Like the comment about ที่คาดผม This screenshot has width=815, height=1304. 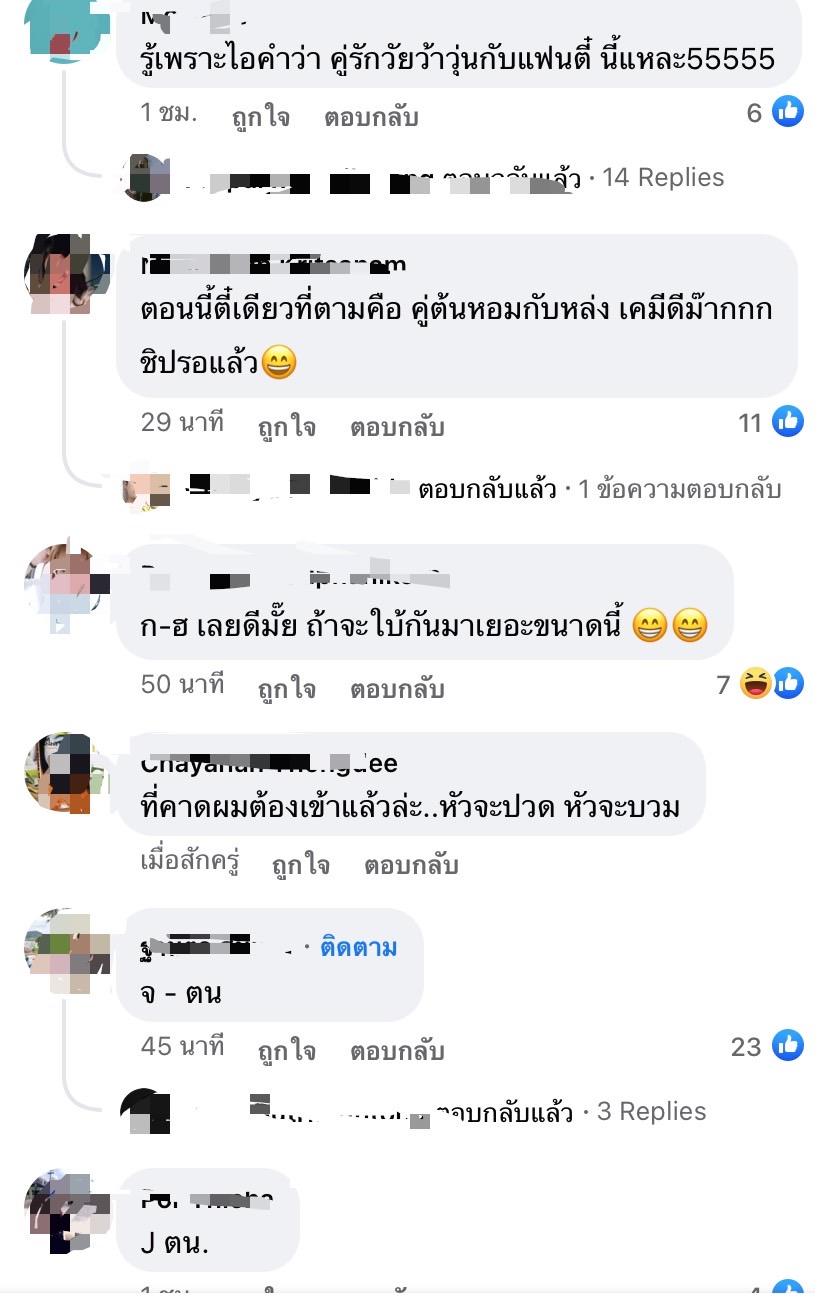(301, 864)
